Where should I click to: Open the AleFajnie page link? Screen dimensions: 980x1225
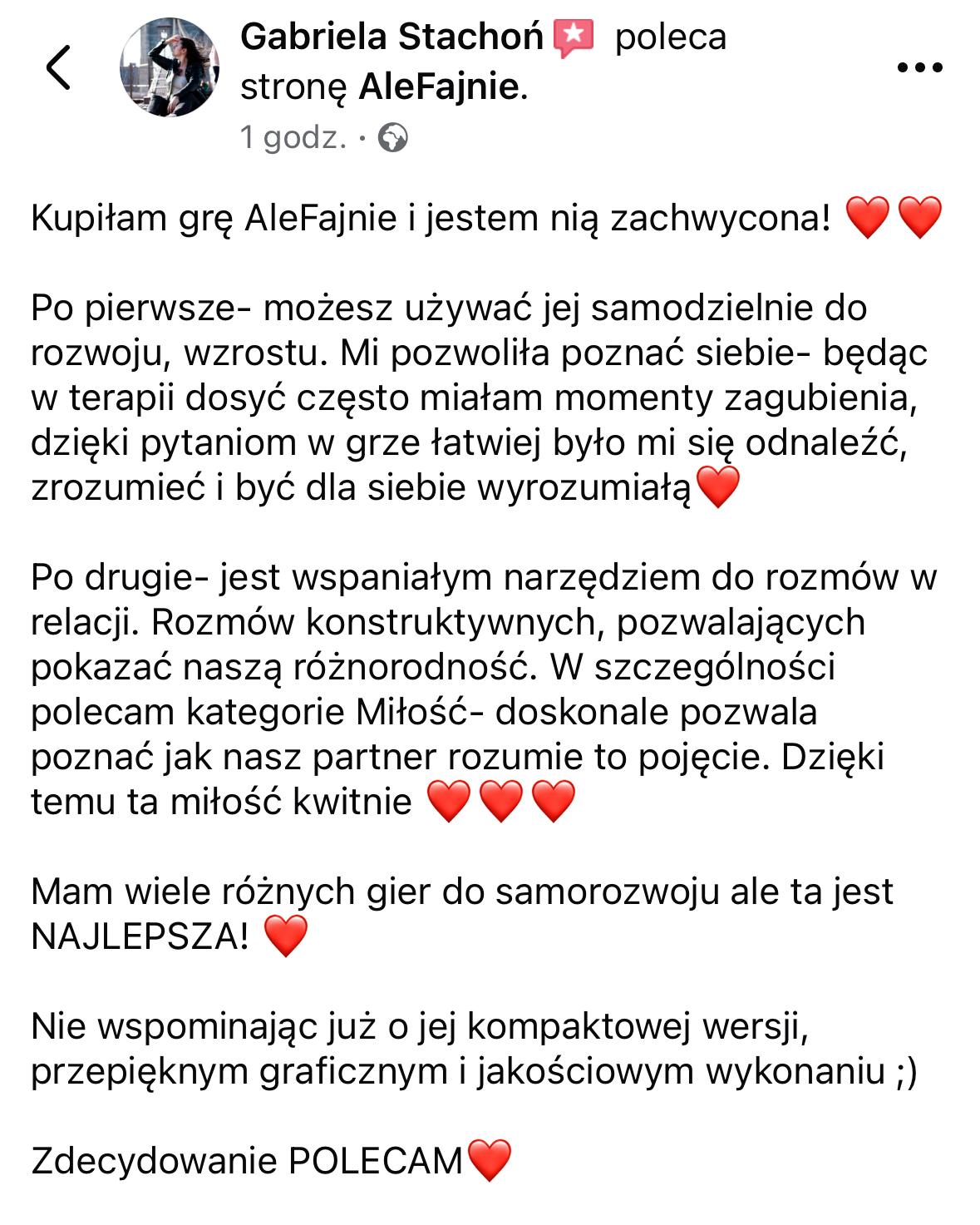pos(438,87)
